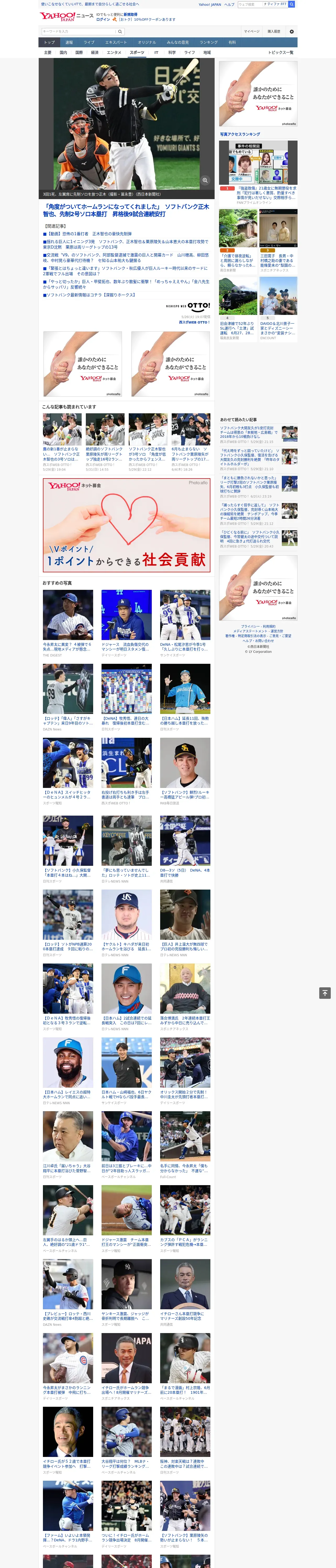Open the ランキング tab
The height and width of the screenshot is (1568, 336).
(x=209, y=42)
